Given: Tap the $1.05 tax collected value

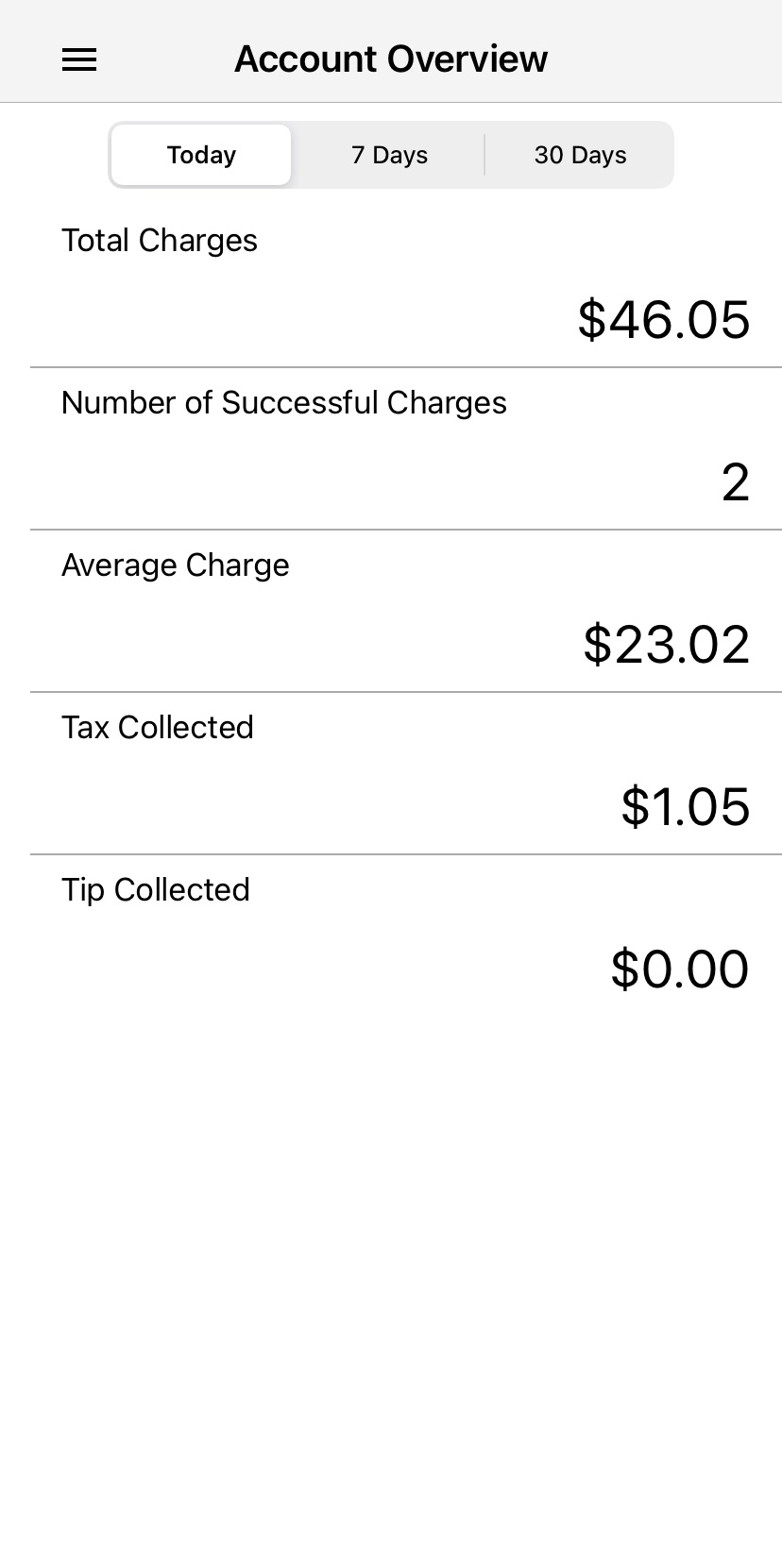Looking at the screenshot, I should 686,806.
